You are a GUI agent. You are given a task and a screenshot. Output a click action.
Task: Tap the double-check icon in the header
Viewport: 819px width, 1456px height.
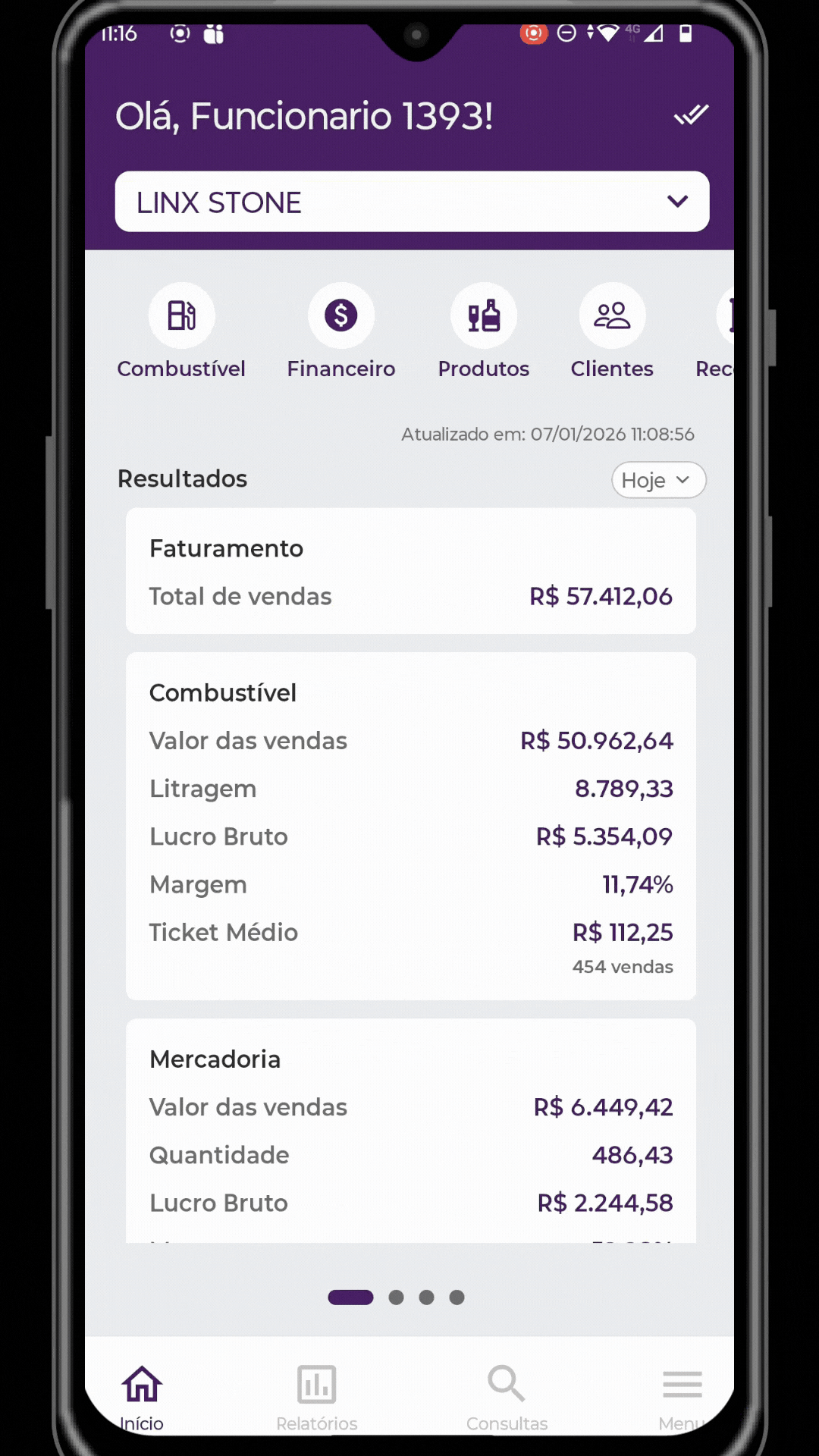[x=691, y=115]
